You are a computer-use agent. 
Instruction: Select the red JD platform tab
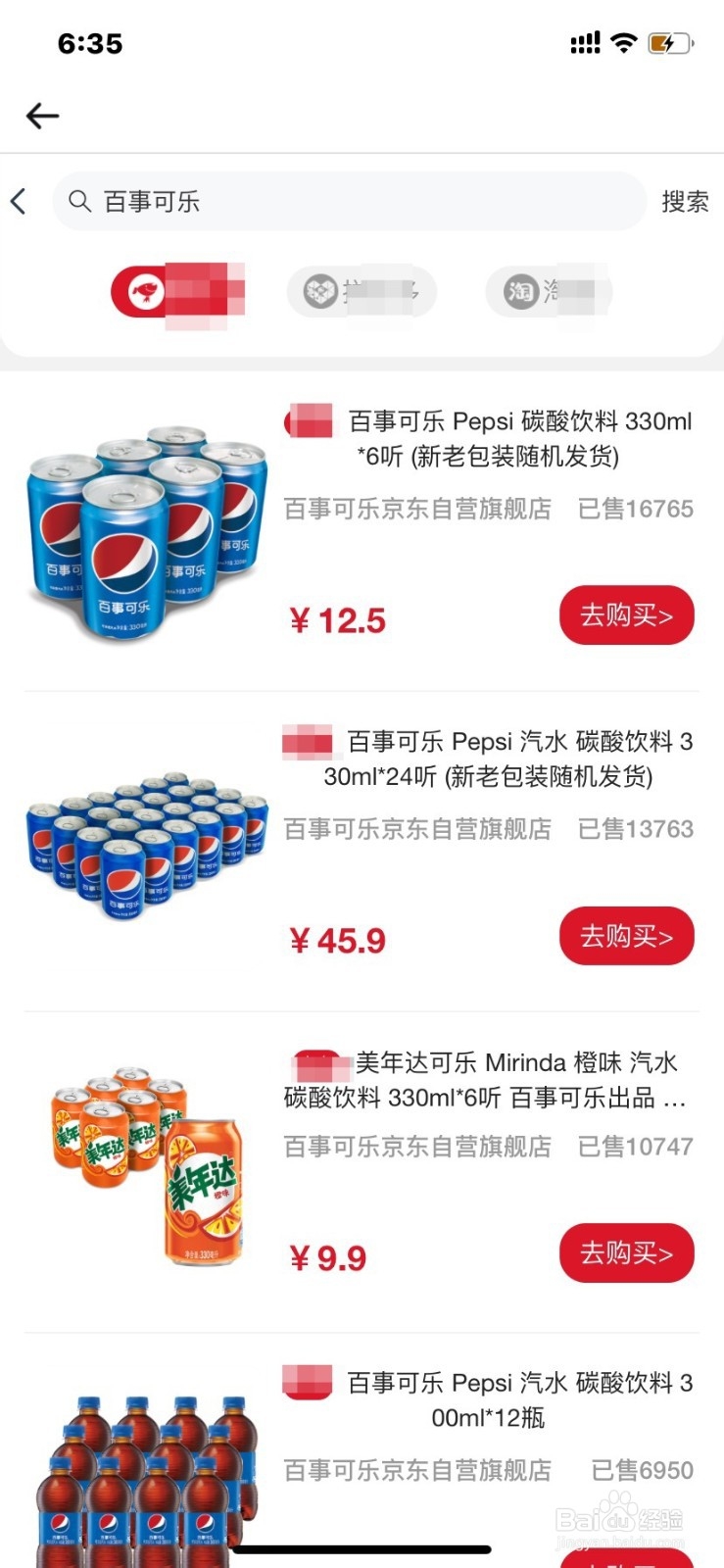(177, 291)
